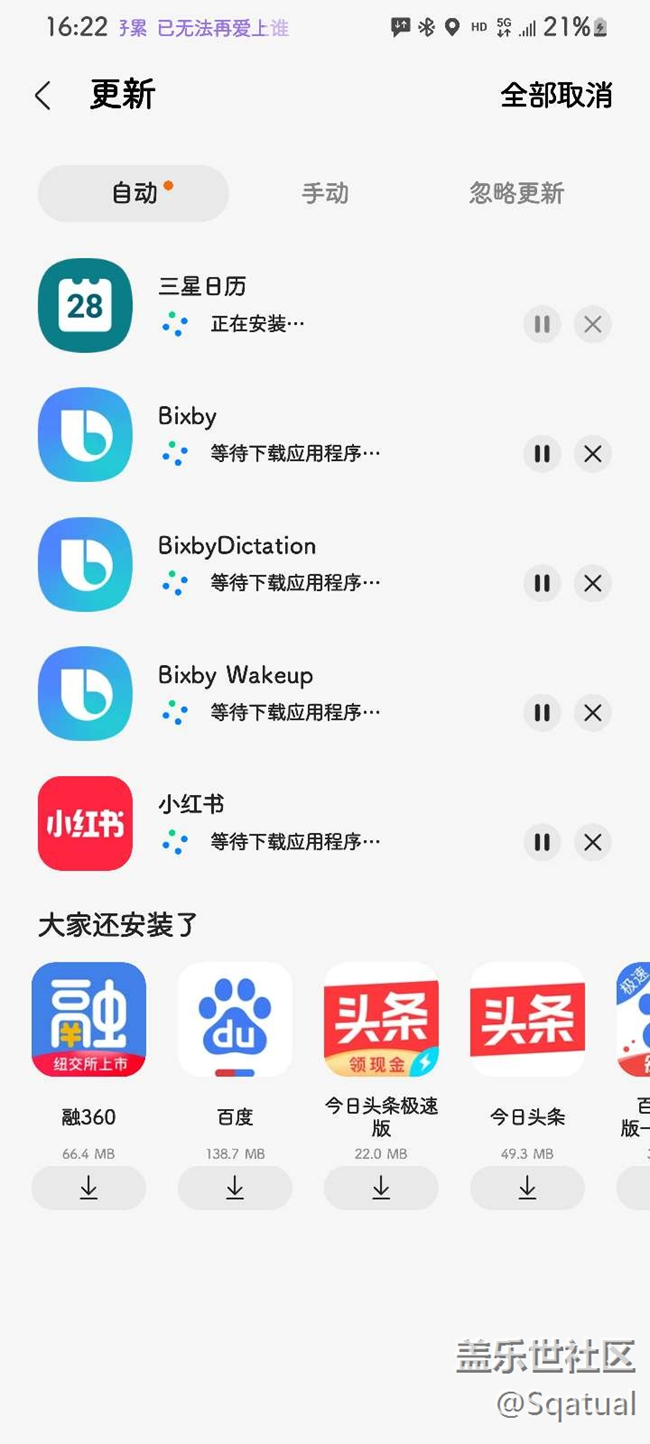Download 今日头条极速版
The height and width of the screenshot is (1444, 650).
(x=381, y=1187)
